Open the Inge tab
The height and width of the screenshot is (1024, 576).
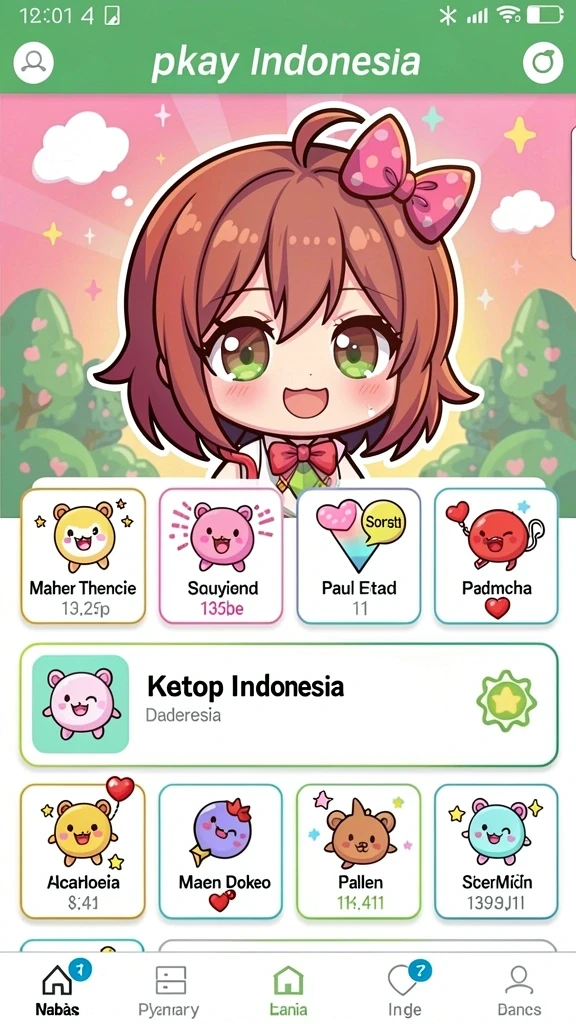tap(405, 989)
